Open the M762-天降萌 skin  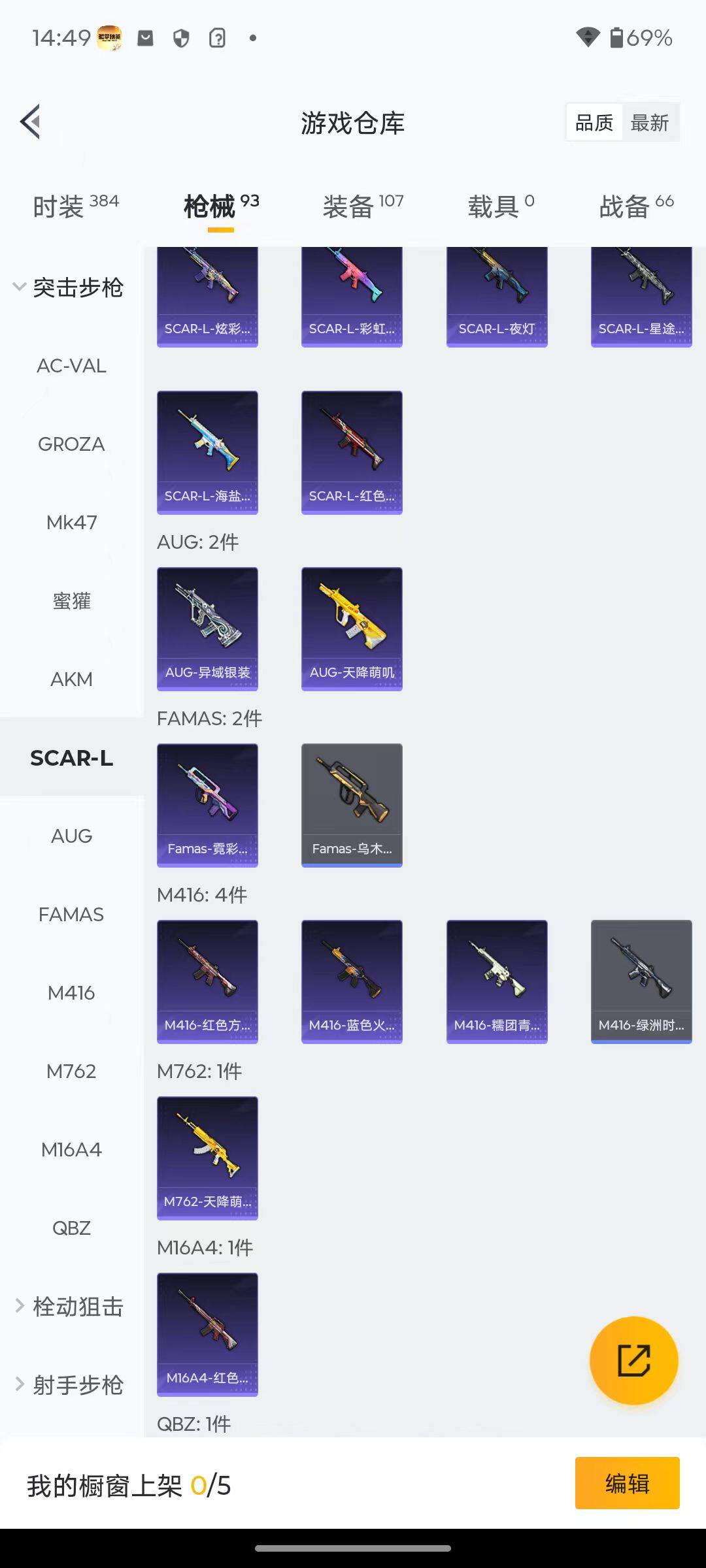coord(207,1158)
